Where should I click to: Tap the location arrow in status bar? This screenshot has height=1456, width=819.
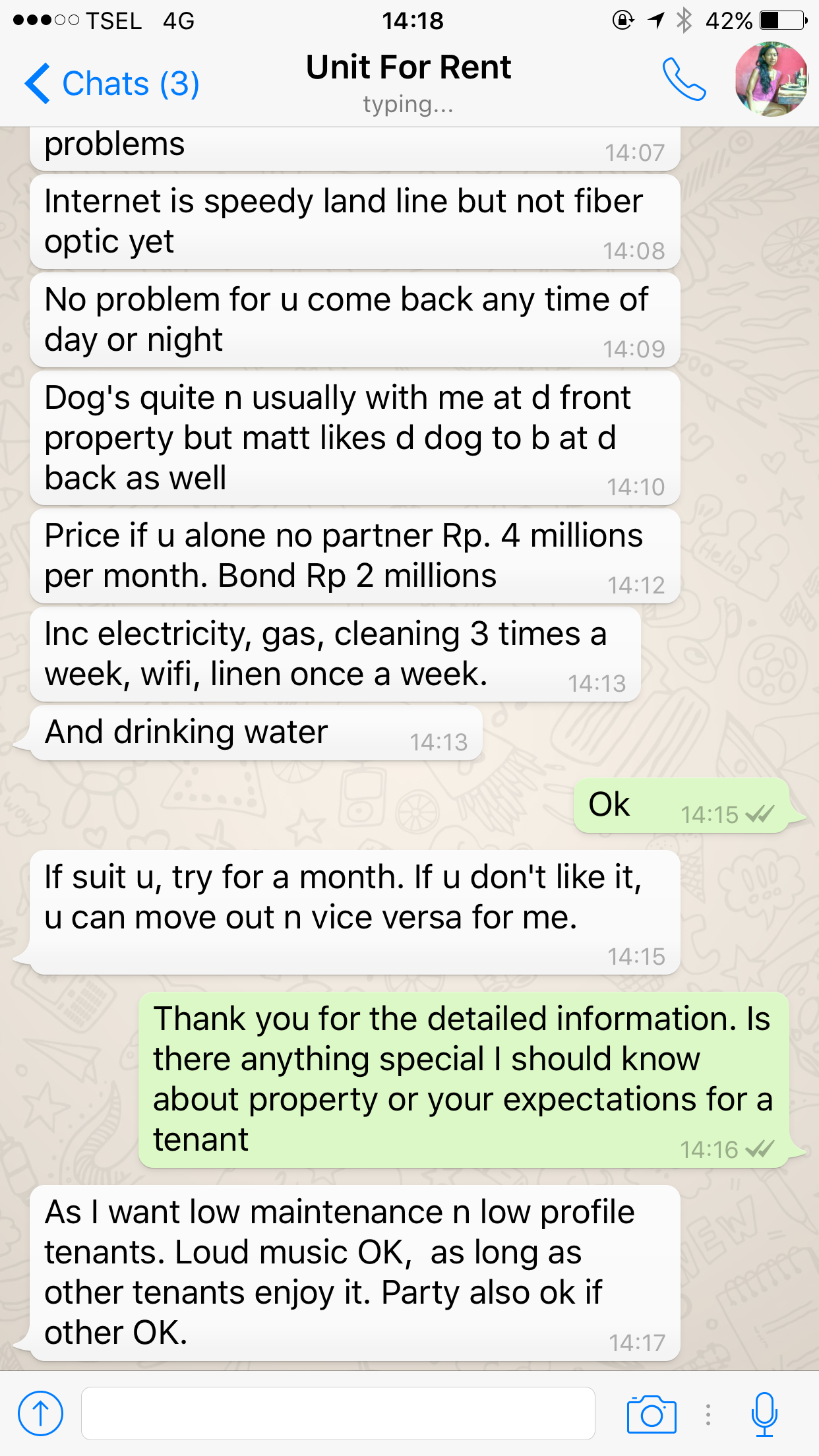click(x=653, y=20)
